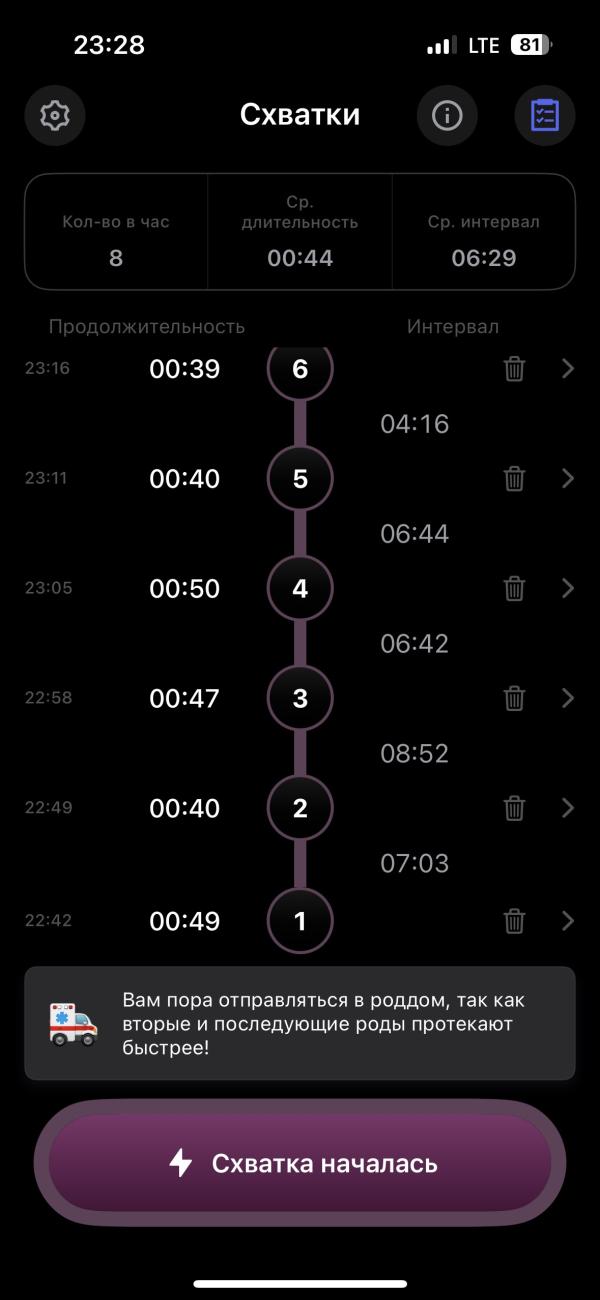Open details of contraction 6 at 23:16
The height and width of the screenshot is (1300, 600).
pos(568,369)
